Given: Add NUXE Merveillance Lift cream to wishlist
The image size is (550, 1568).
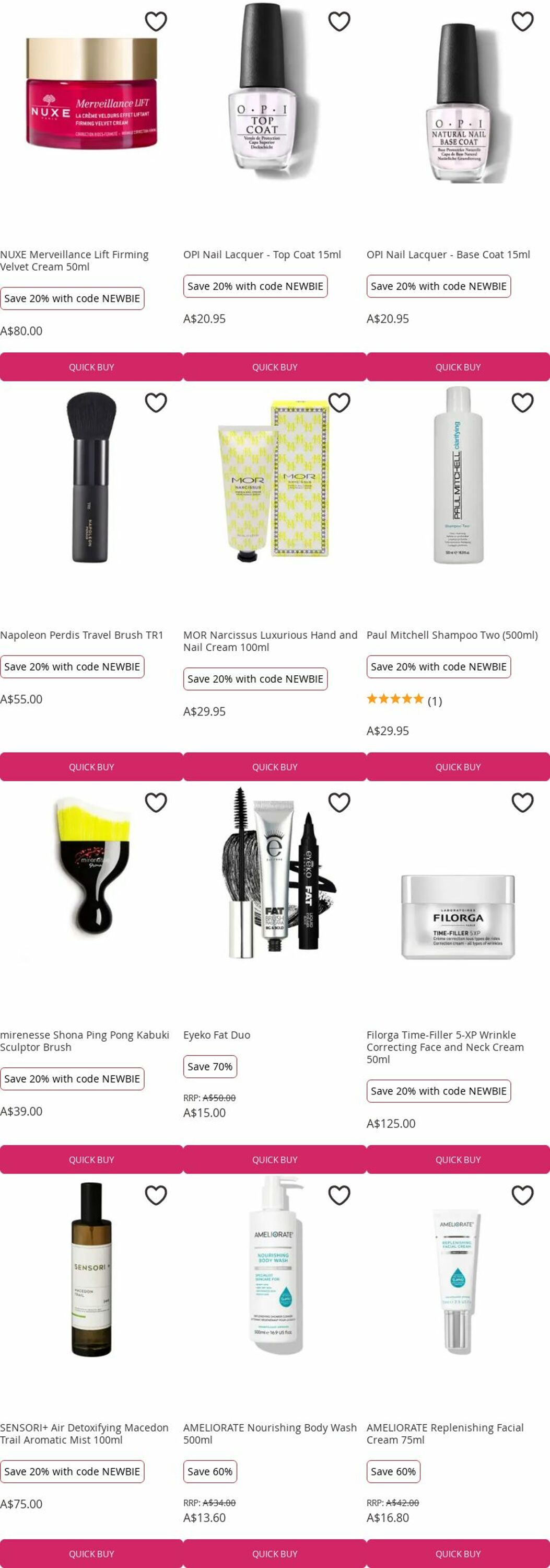Looking at the screenshot, I should [x=156, y=21].
